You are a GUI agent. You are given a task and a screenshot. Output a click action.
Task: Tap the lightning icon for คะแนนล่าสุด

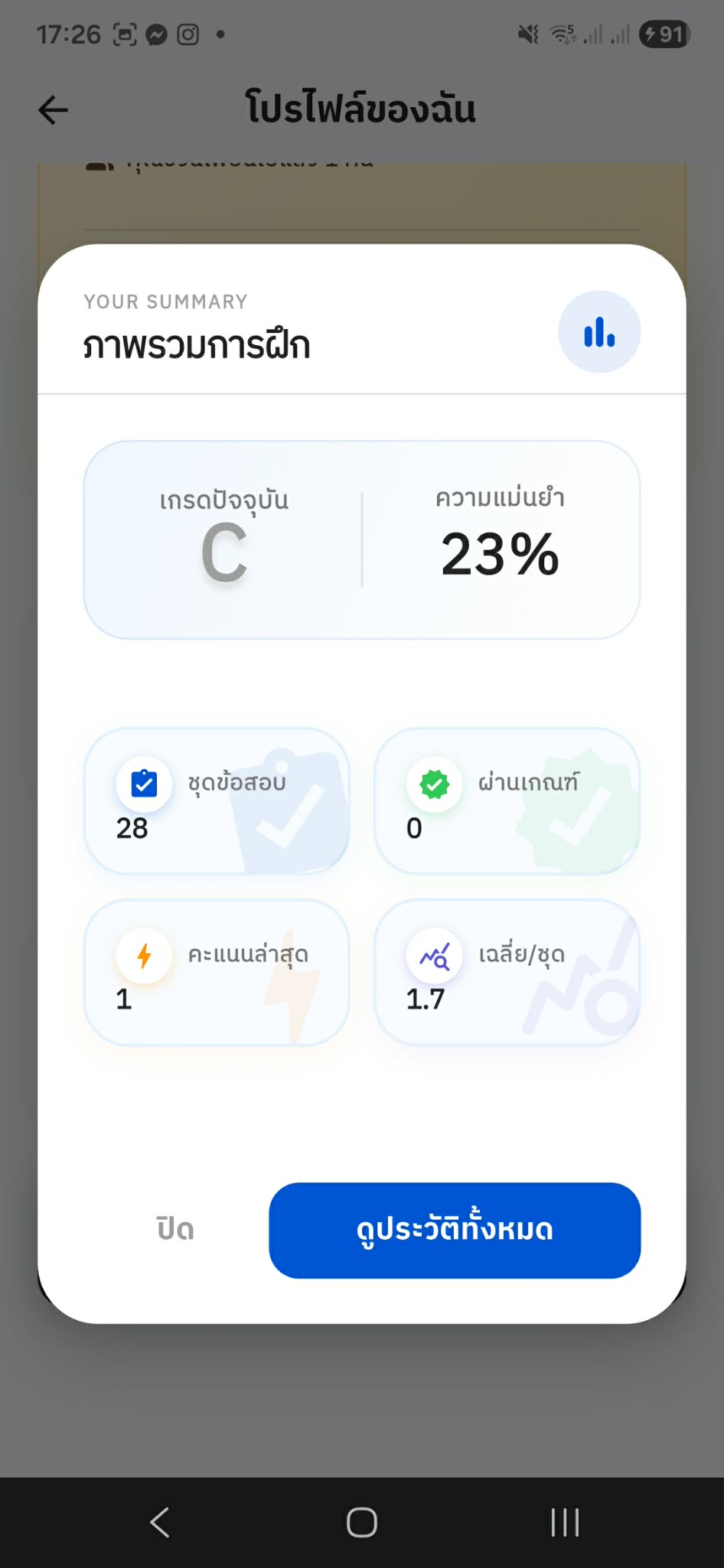coord(142,956)
